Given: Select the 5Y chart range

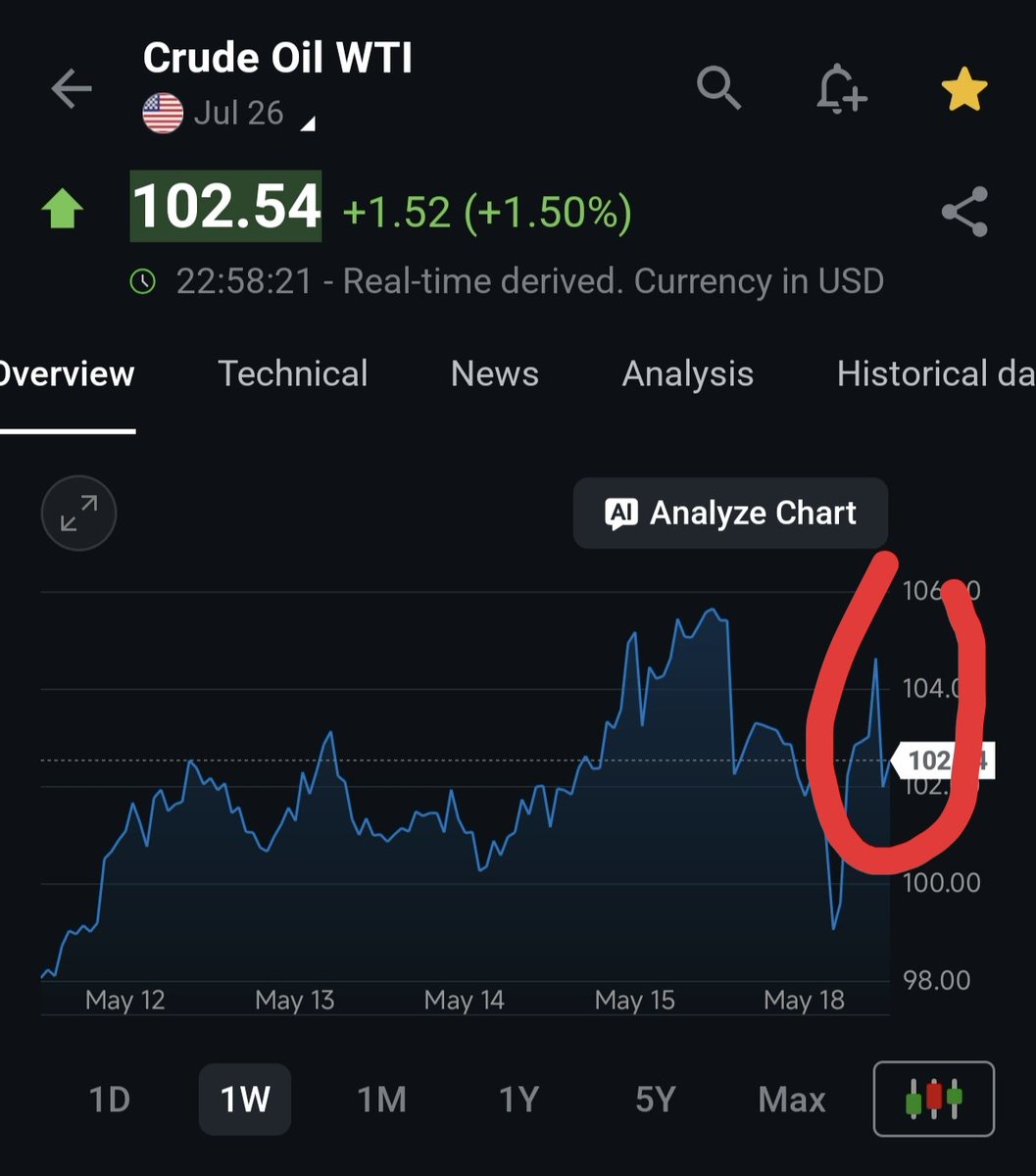Looking at the screenshot, I should 655,1100.
